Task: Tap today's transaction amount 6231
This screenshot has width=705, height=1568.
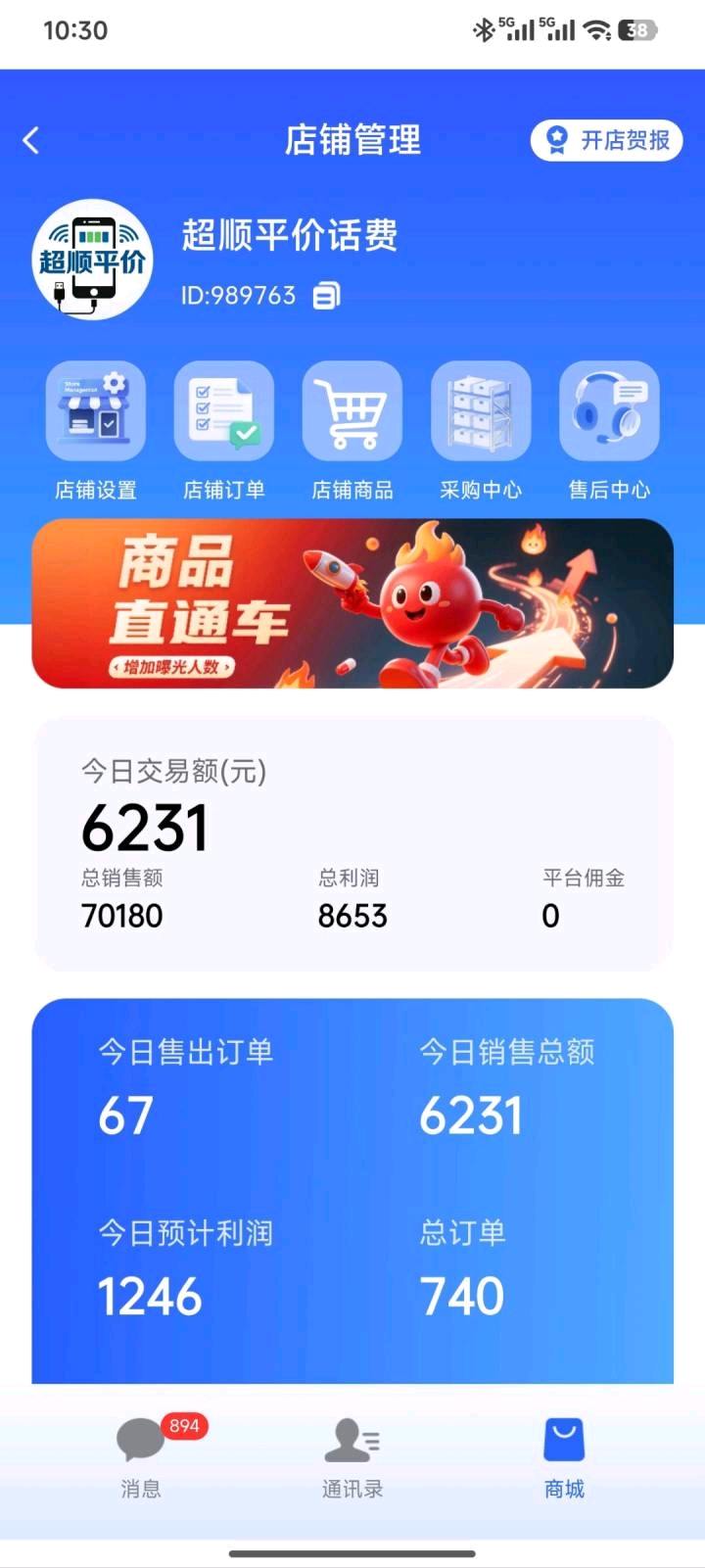Action: pyautogui.click(x=145, y=826)
